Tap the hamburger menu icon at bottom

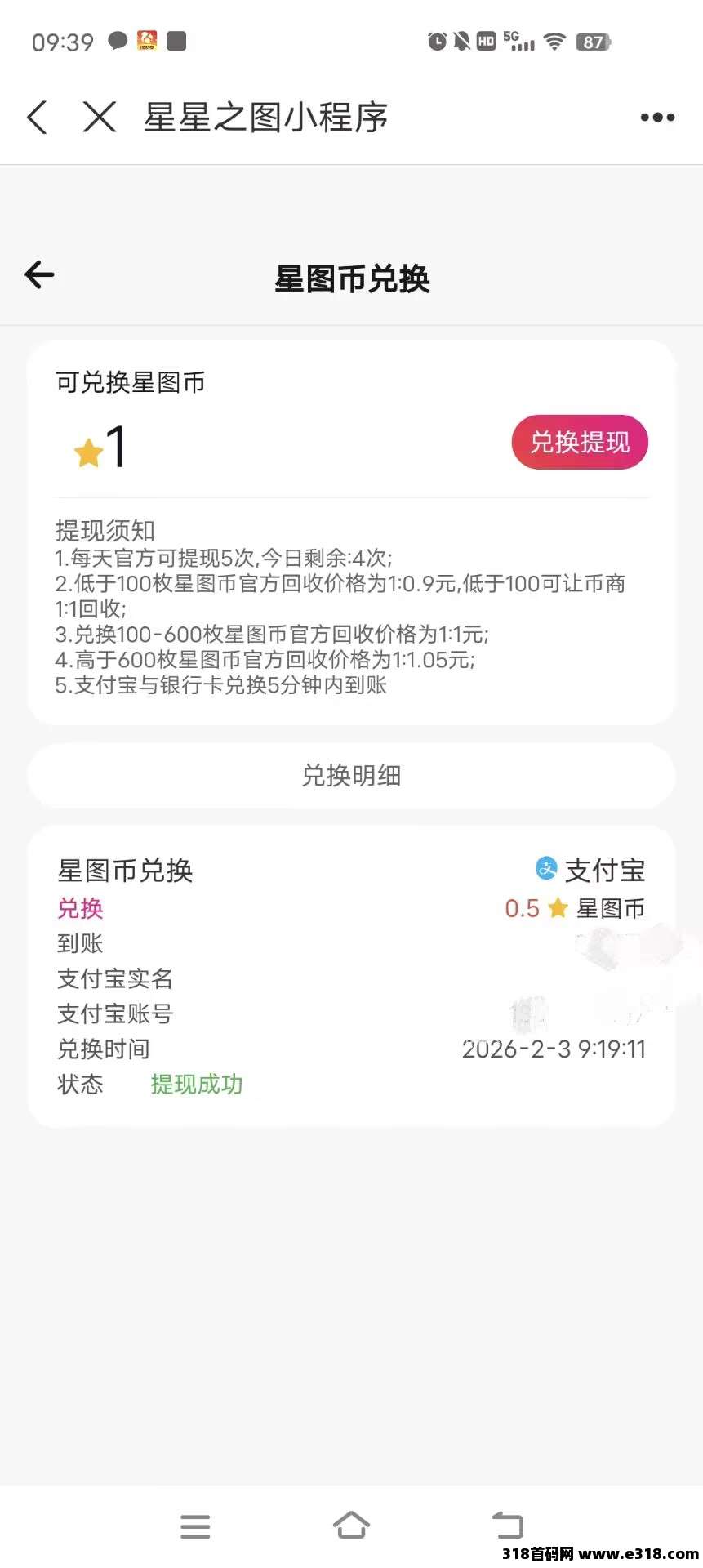click(194, 1524)
